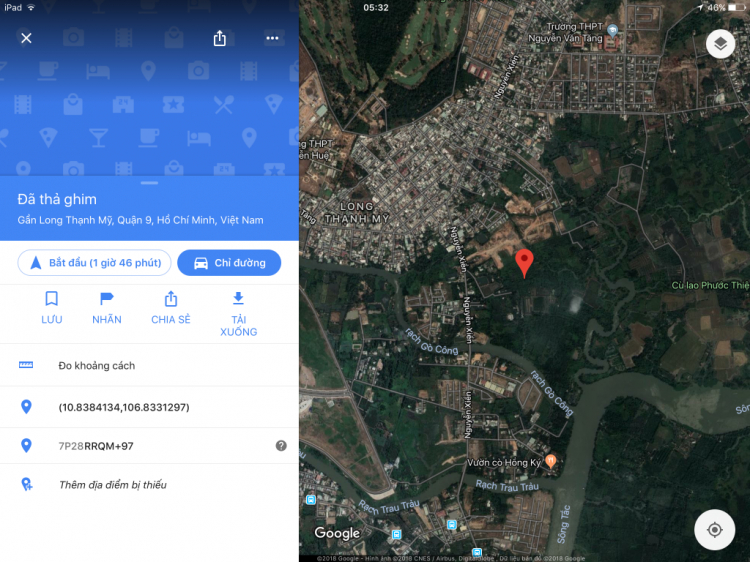This screenshot has width=750, height=562.
Task: Expand the place sheet drag handle
Action: pos(149,183)
